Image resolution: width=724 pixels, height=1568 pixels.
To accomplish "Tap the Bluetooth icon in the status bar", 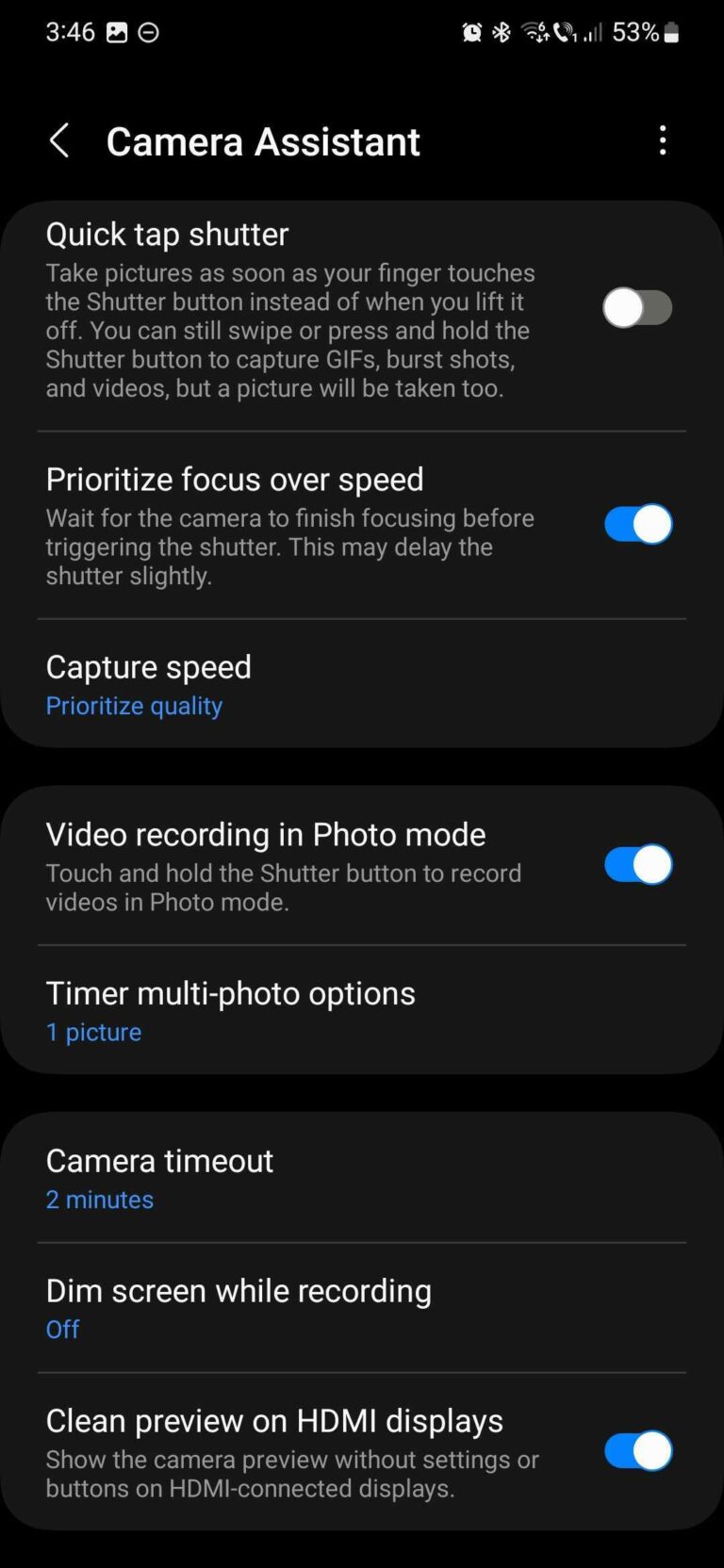I will [501, 31].
